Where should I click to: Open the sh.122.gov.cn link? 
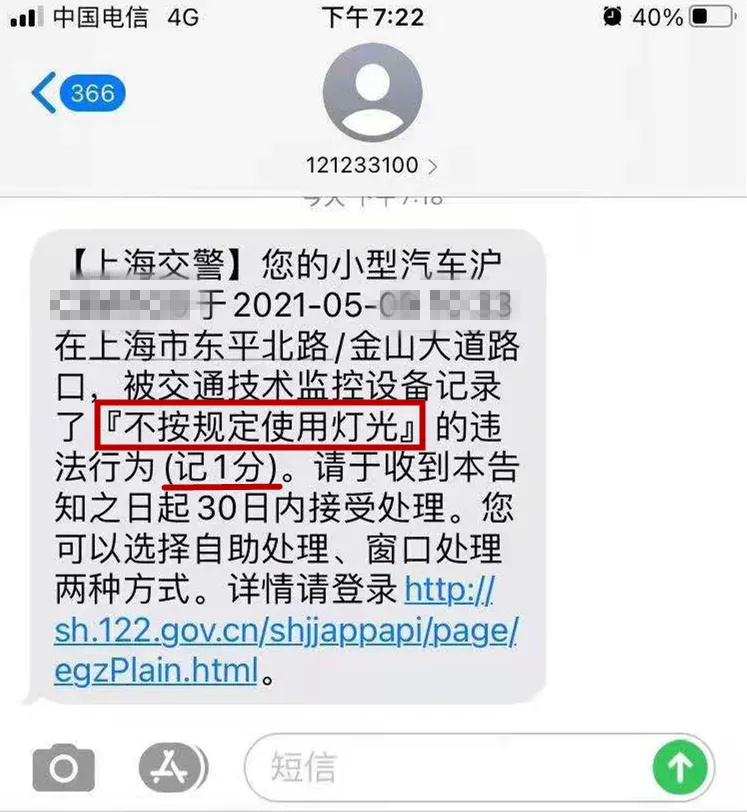coord(287,631)
